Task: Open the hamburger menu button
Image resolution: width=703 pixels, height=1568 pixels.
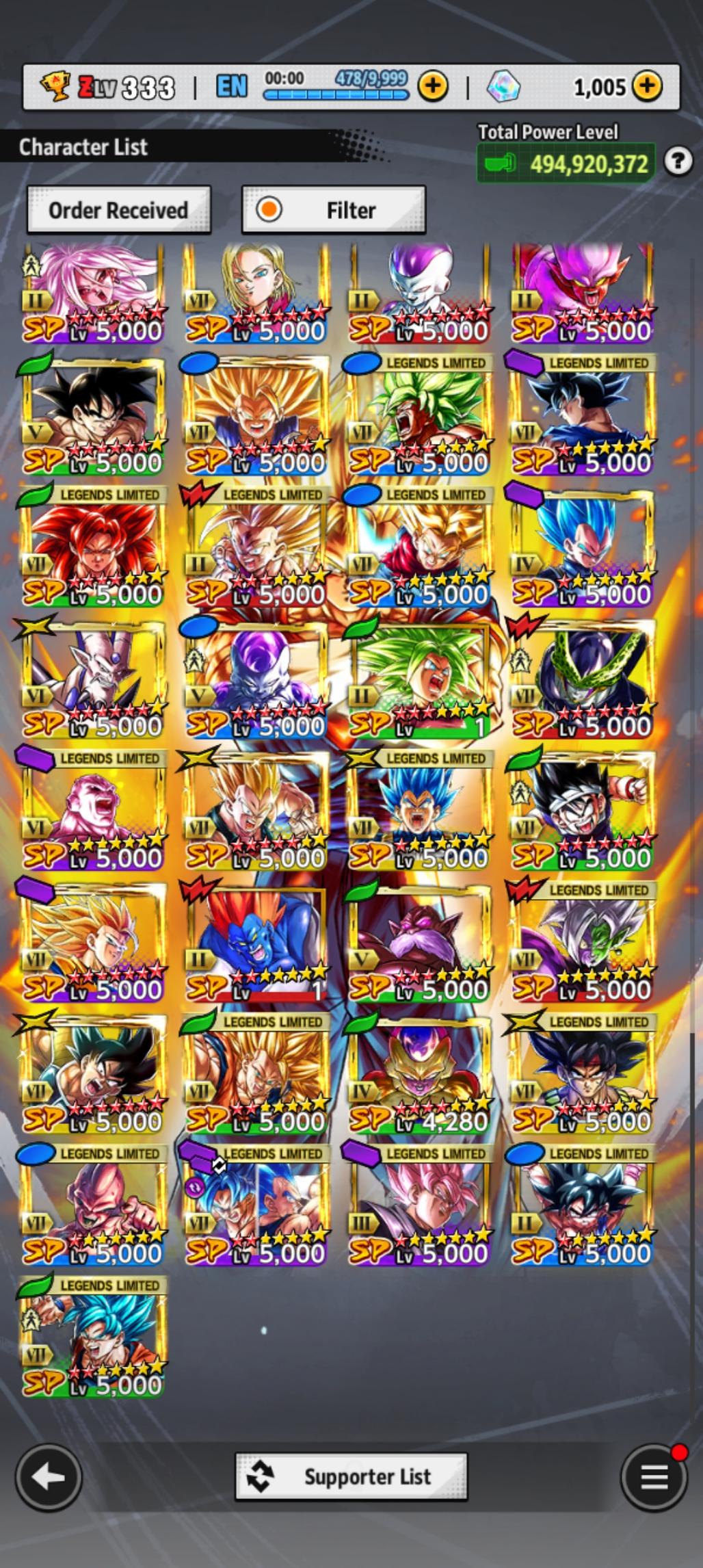Action: [x=654, y=1477]
